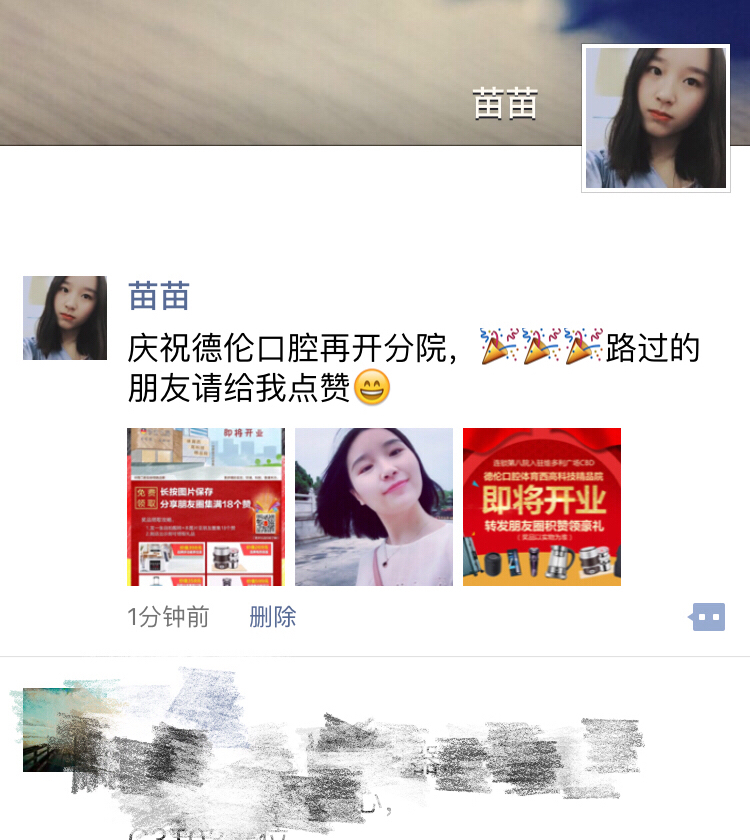Open the 苗苗 username link on the post
The image size is (750, 840).
(x=159, y=296)
